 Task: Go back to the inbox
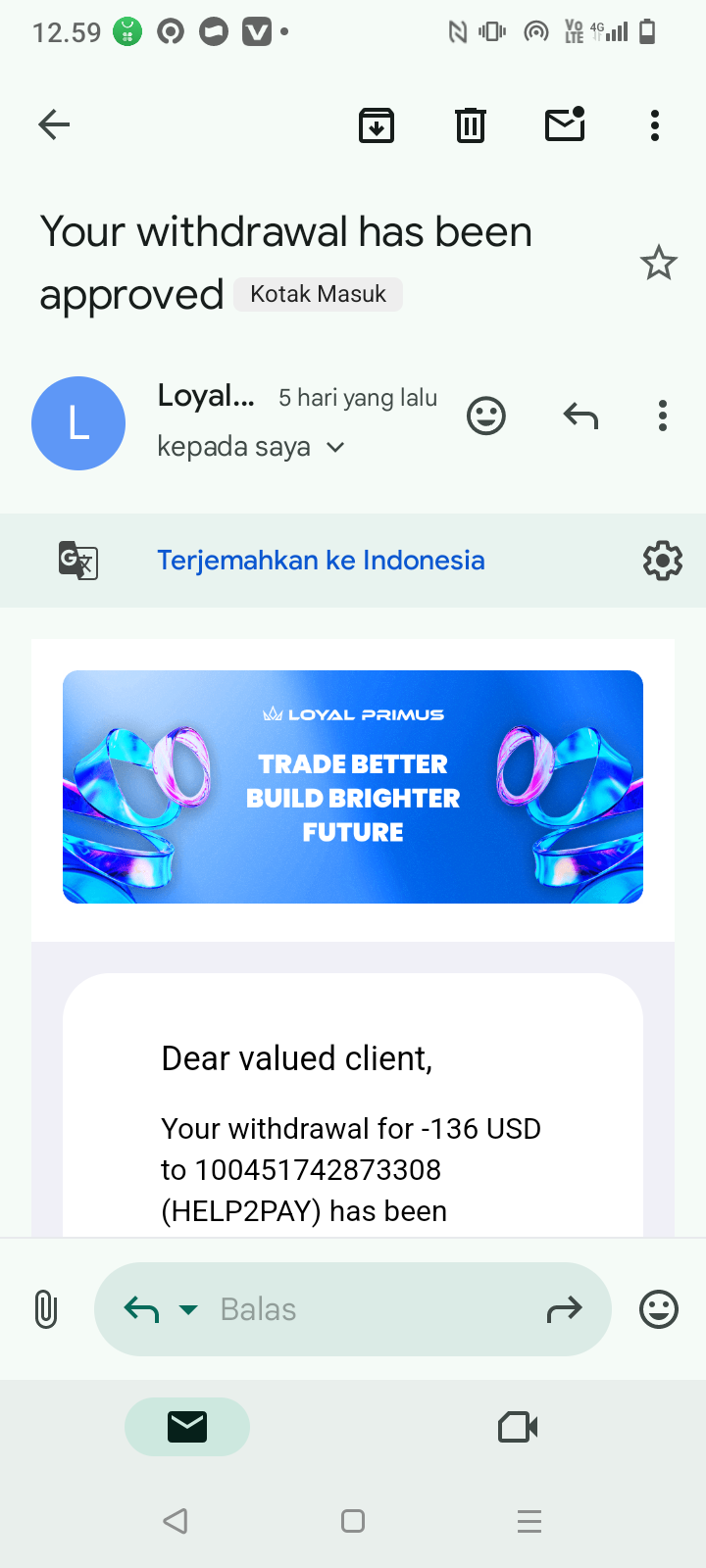tap(54, 124)
